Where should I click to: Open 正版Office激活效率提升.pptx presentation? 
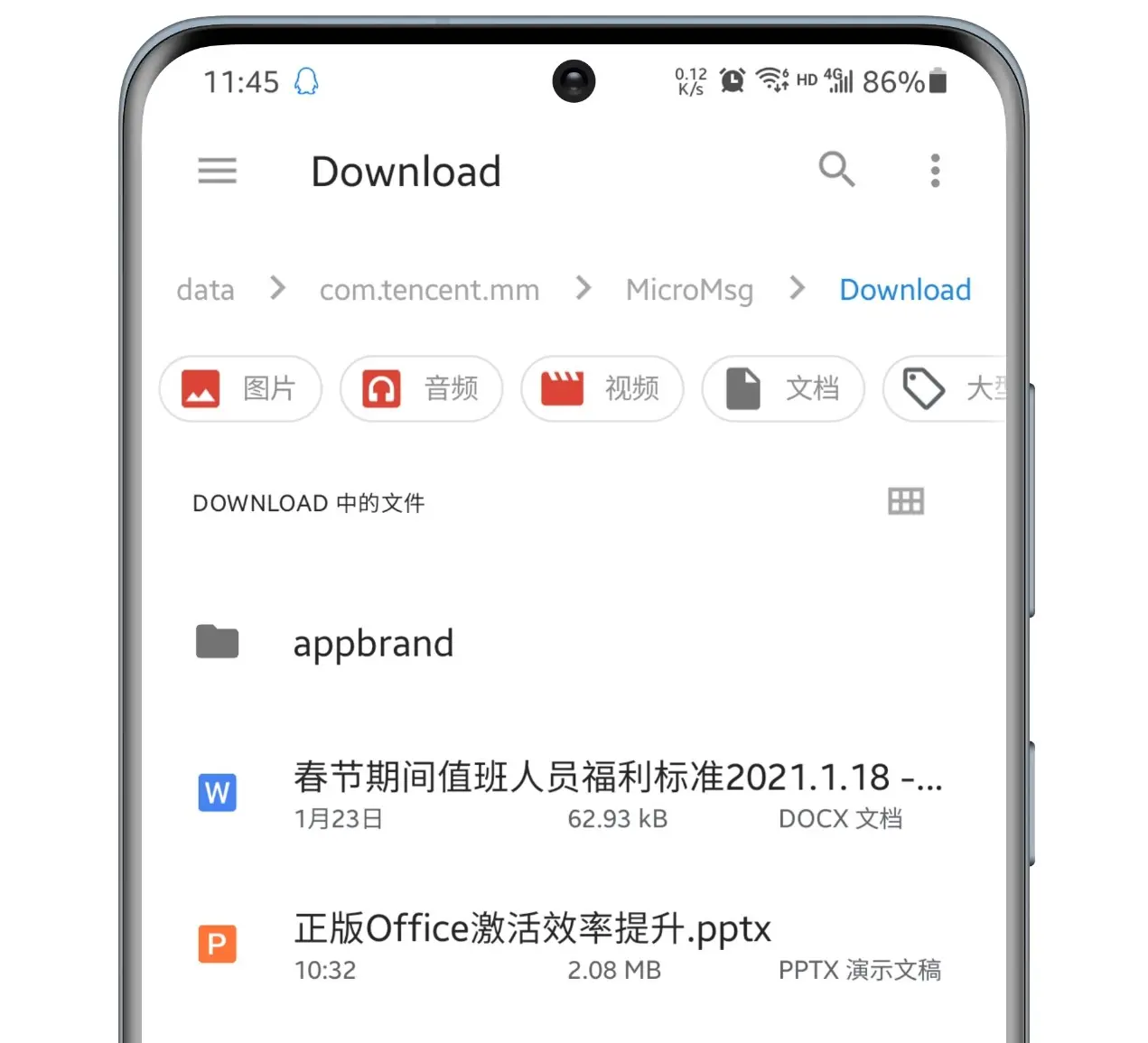[532, 945]
